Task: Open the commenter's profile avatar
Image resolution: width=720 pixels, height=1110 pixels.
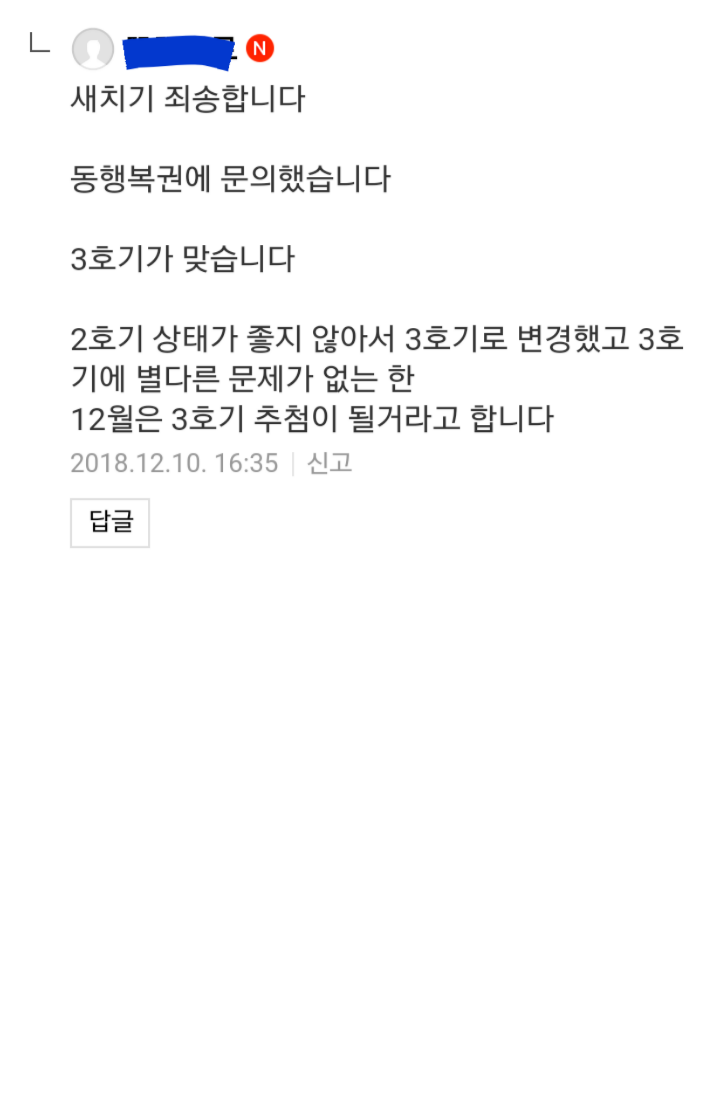Action: point(93,49)
